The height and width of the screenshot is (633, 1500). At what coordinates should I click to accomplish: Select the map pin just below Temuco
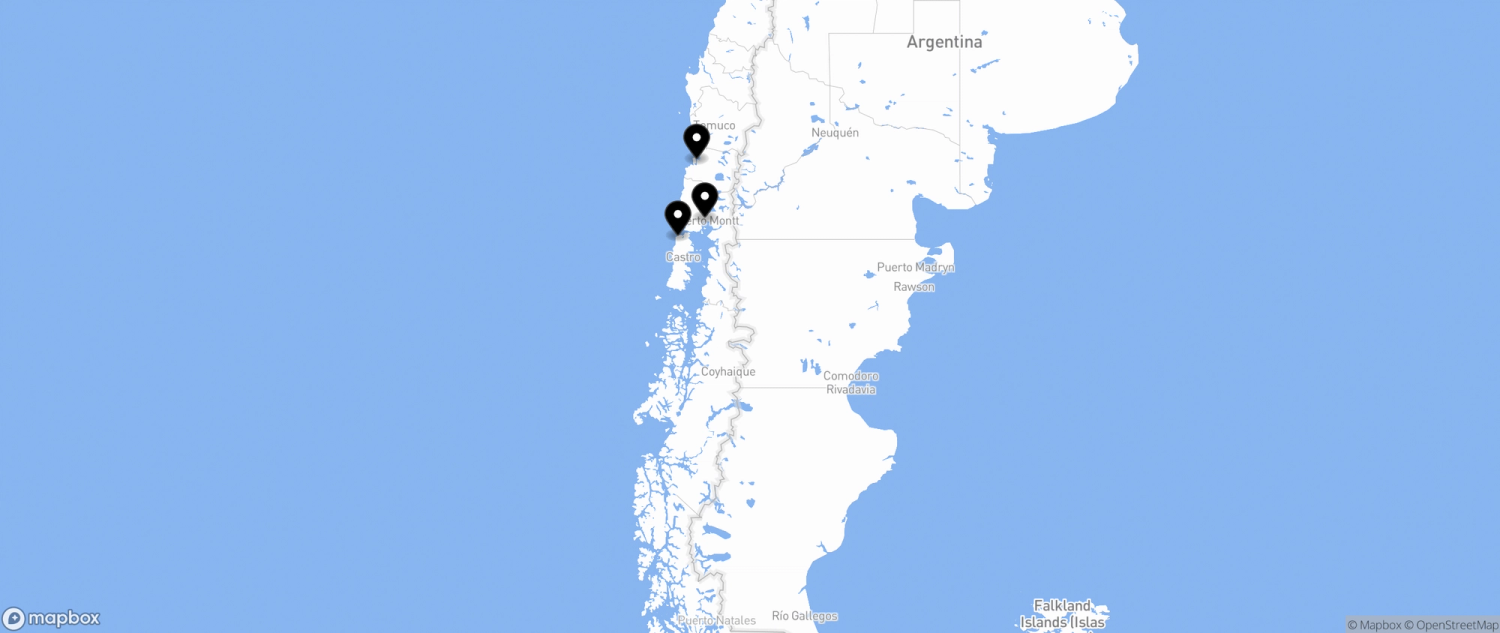pos(696,140)
